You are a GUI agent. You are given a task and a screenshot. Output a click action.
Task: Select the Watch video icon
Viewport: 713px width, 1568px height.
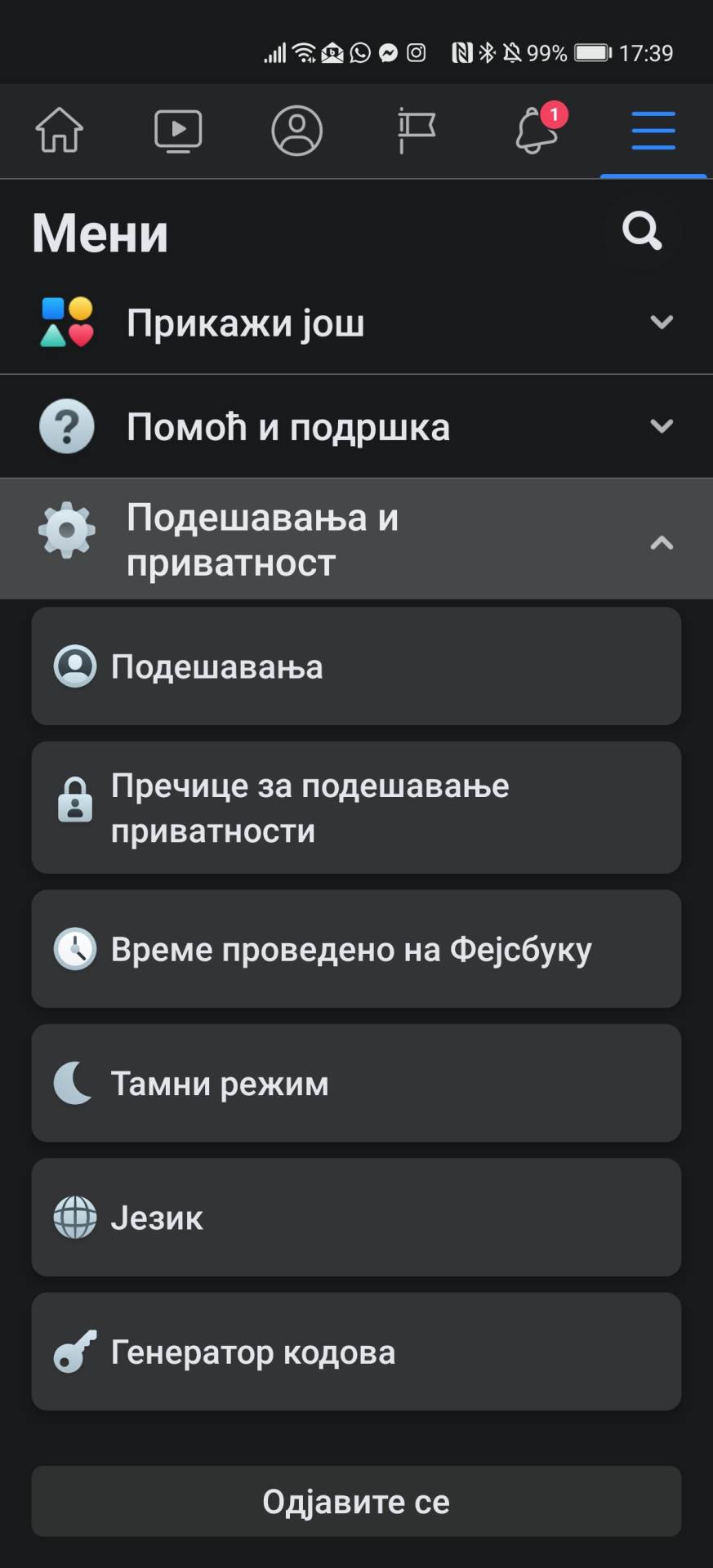(x=178, y=131)
